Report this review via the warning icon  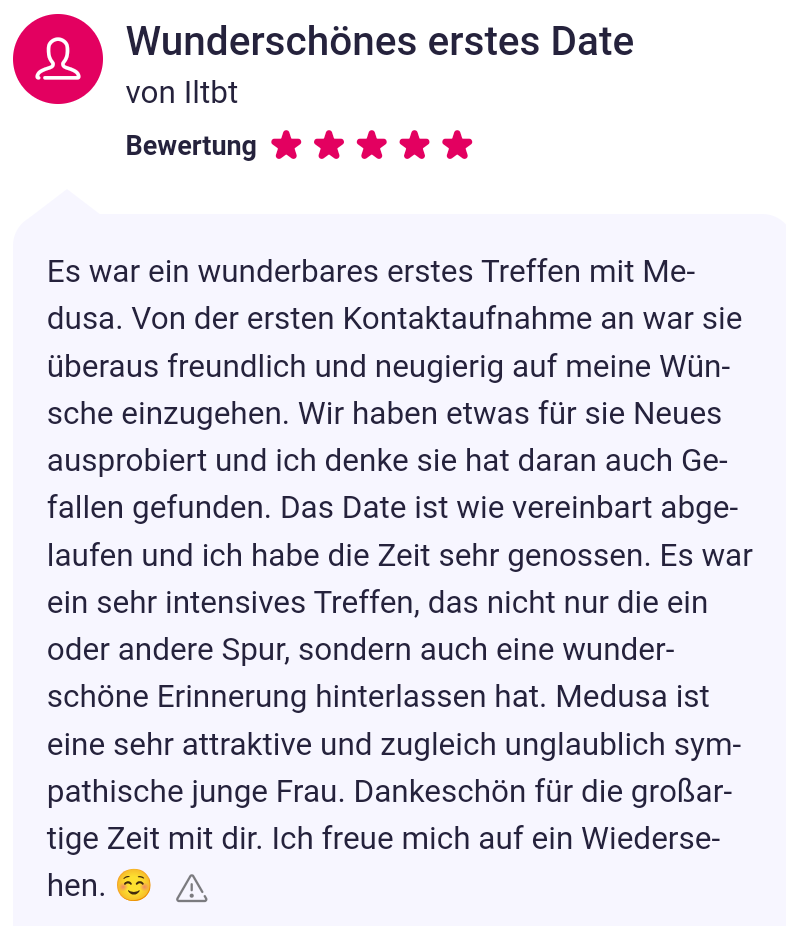pyautogui.click(x=191, y=887)
